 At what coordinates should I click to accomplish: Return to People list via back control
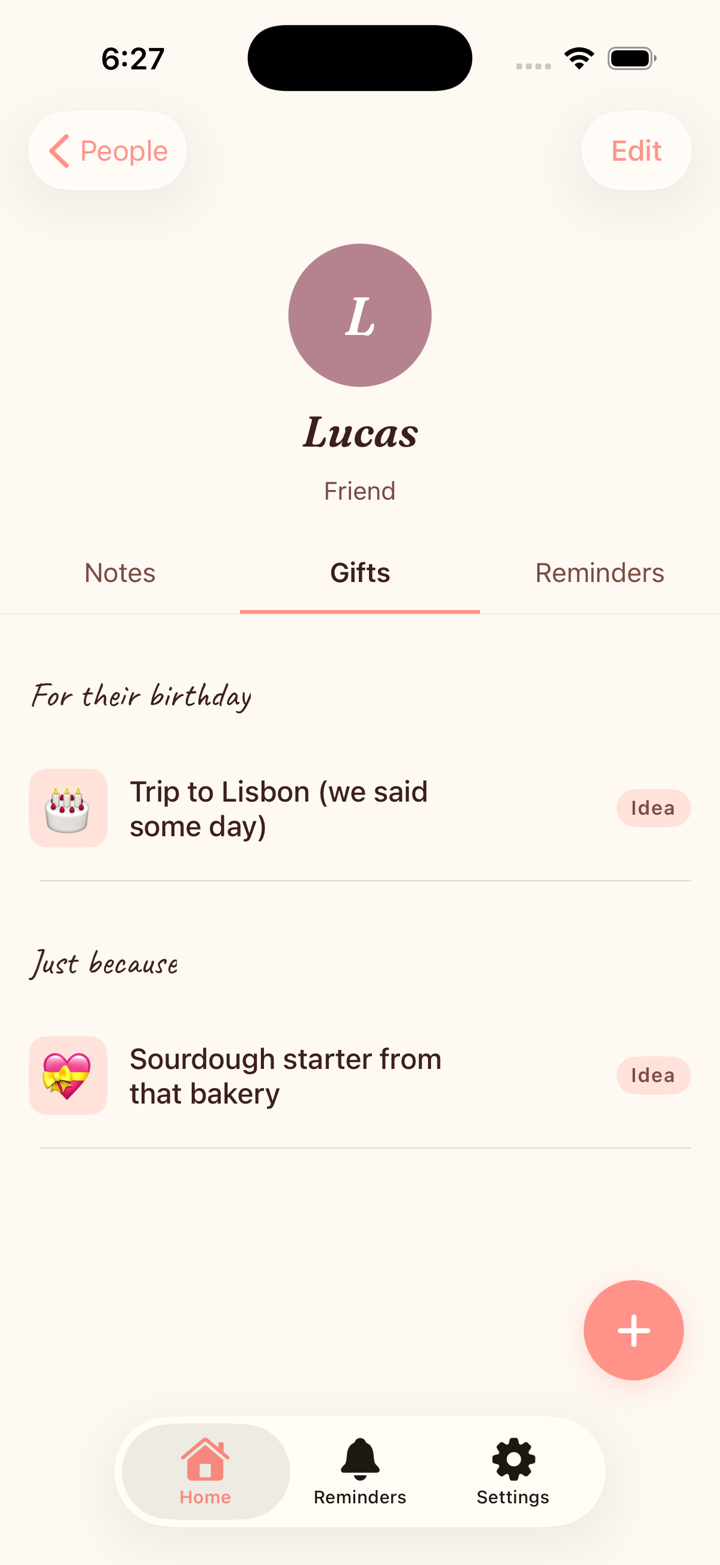pos(107,150)
